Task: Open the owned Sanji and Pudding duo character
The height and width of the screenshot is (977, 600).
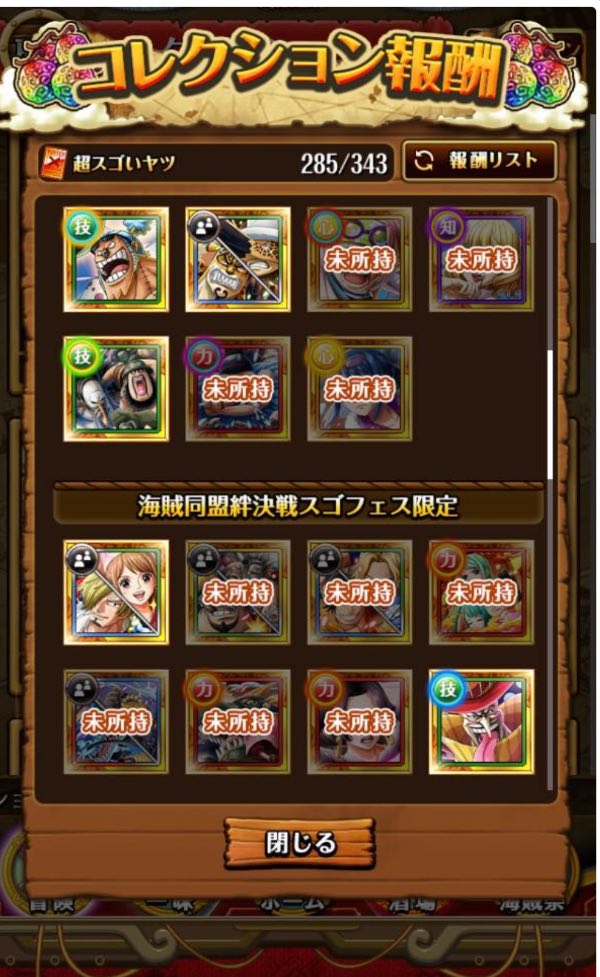Action: (x=116, y=592)
